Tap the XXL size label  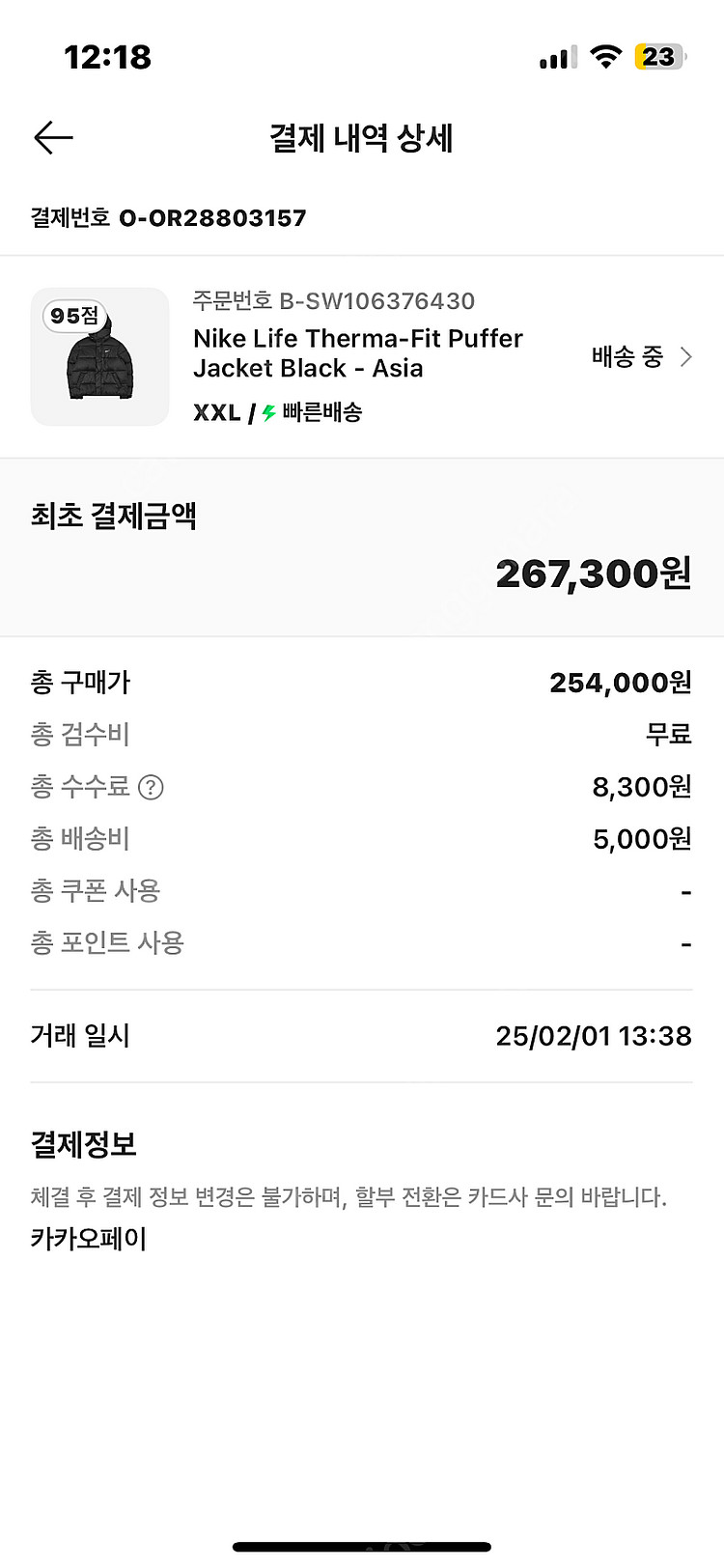(219, 411)
